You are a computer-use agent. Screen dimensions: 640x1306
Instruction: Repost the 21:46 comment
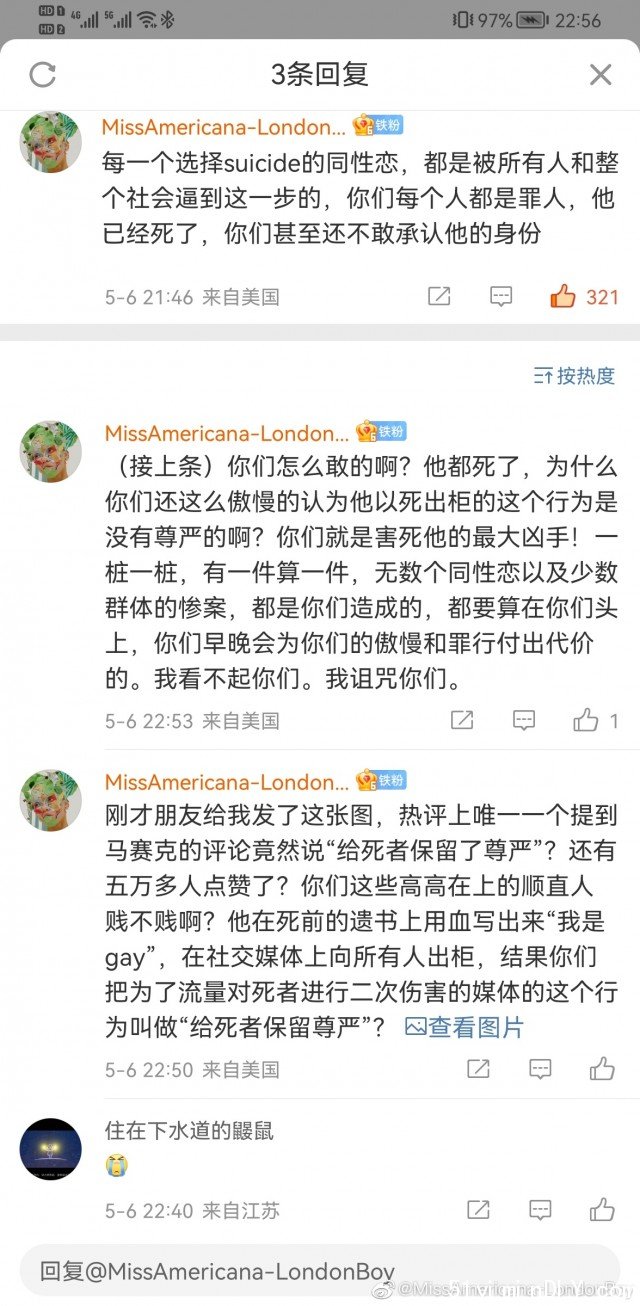[x=439, y=296]
